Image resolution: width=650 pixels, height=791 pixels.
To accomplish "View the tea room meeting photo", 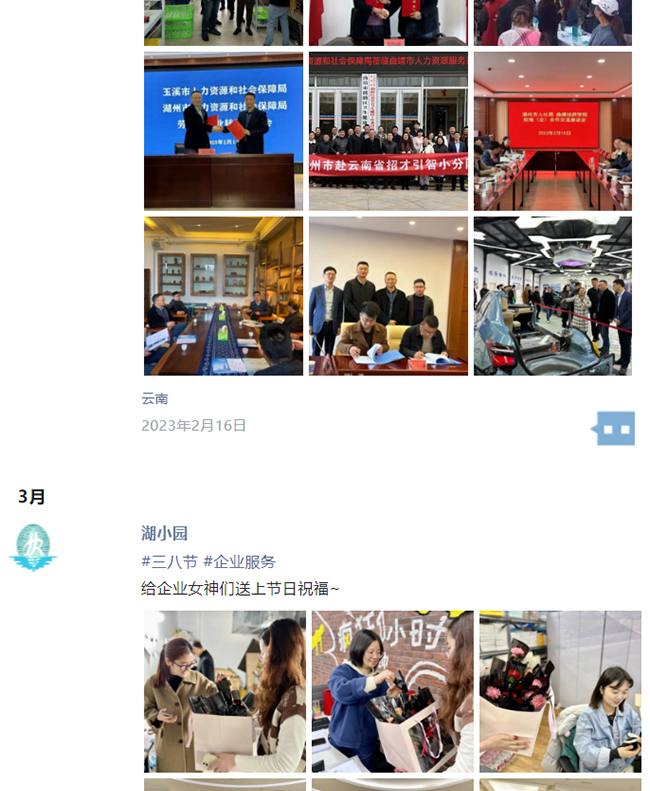I will pos(223,296).
